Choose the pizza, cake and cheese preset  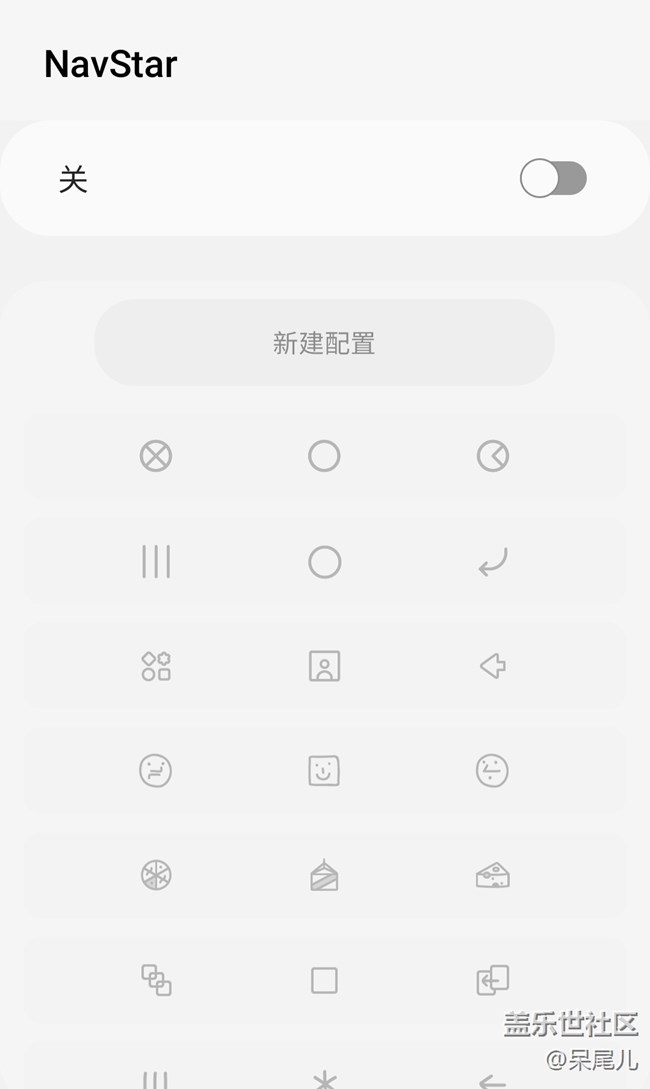[324, 876]
